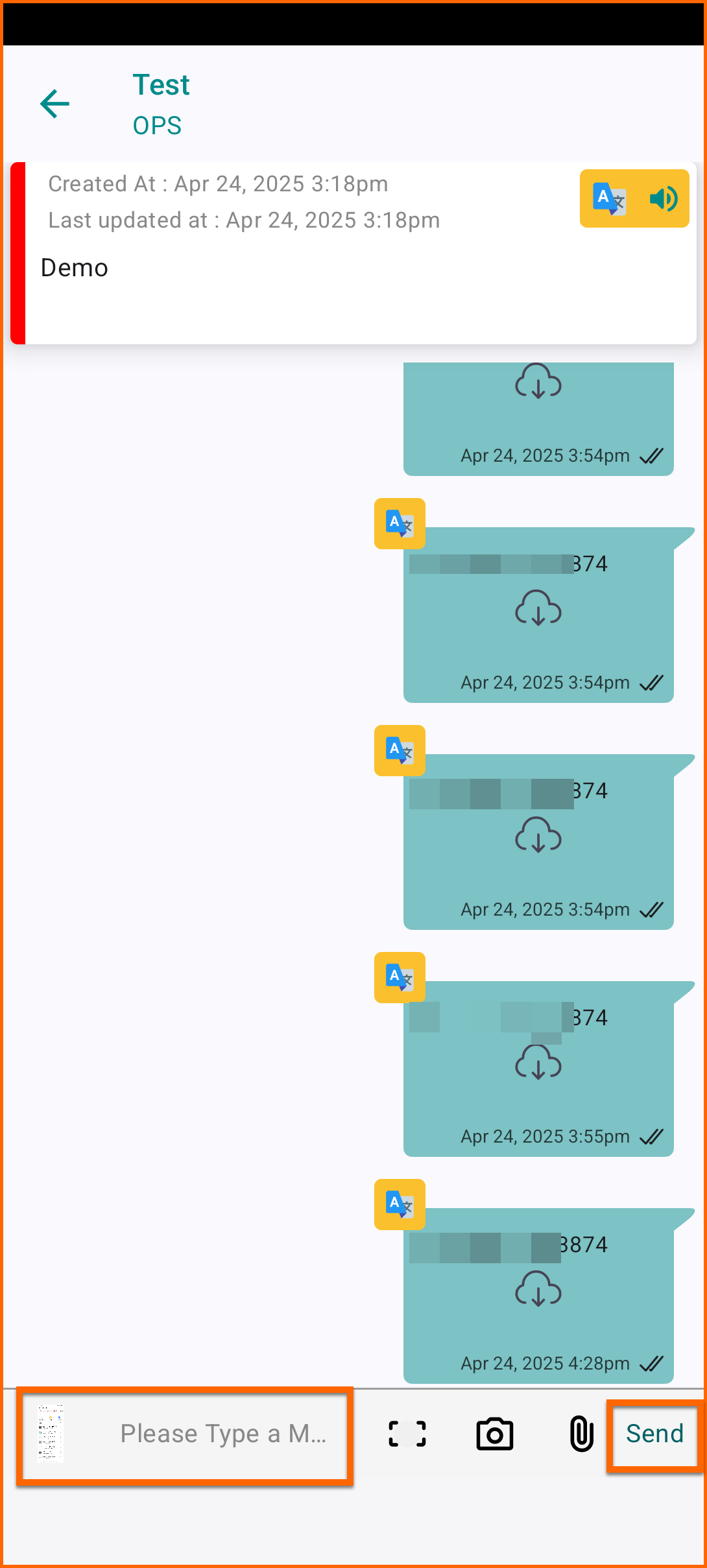
Task: Open the scan frame tool
Action: [407, 1434]
